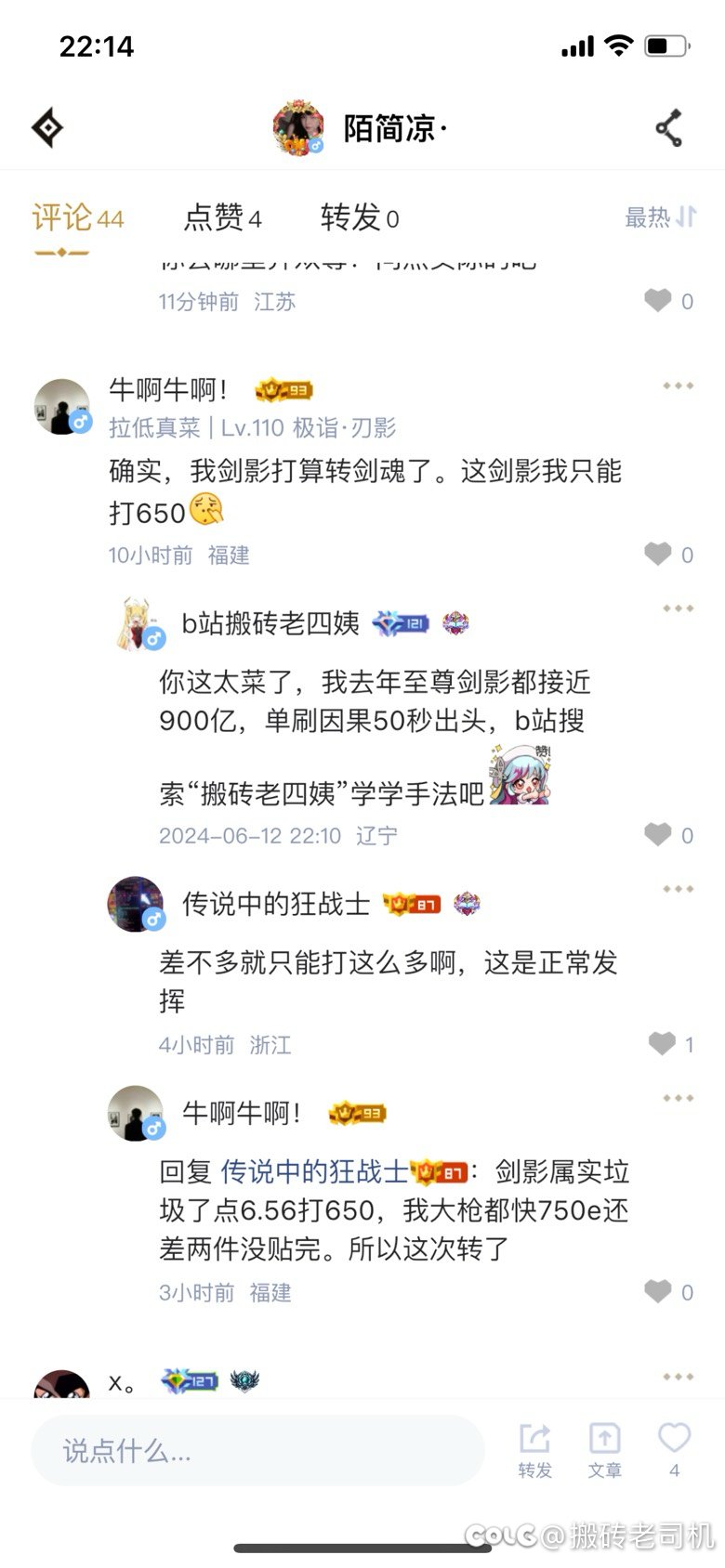This screenshot has height=1568, width=725.
Task: Open more options on 牛啊牛啊's 剑影 comment
Action: [x=678, y=385]
